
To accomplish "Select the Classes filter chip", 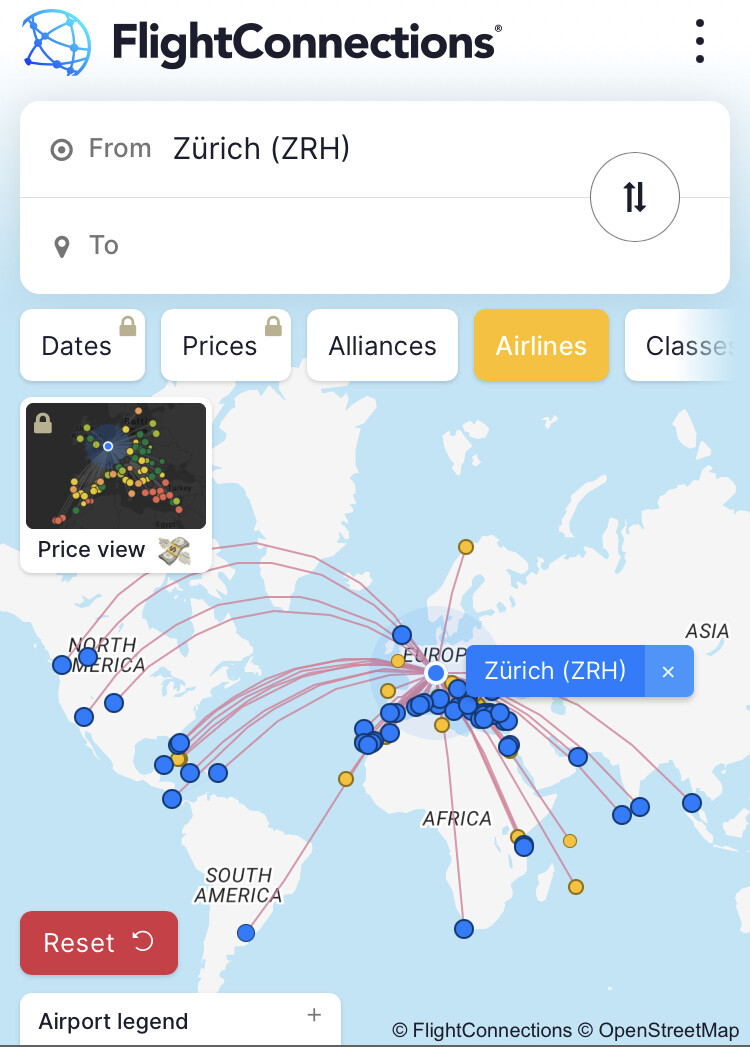I will point(685,346).
